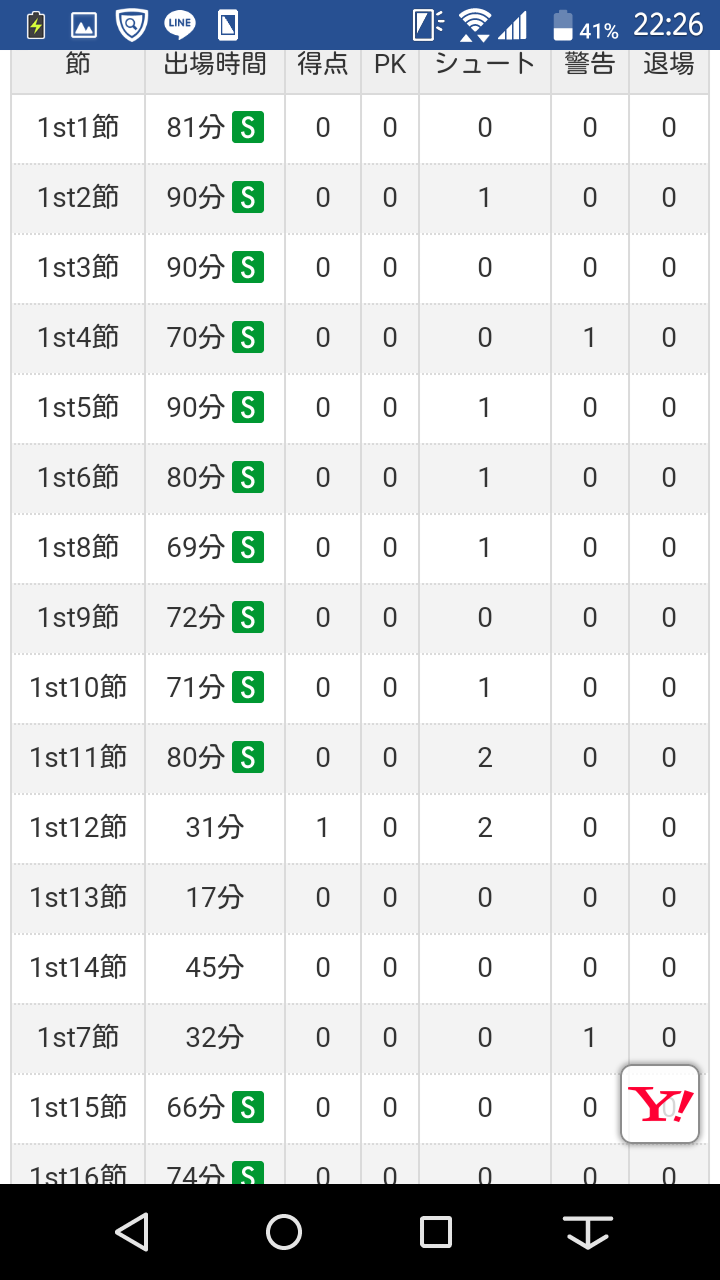This screenshot has height=1280, width=720.
Task: Return to the home screen
Action: [284, 1232]
